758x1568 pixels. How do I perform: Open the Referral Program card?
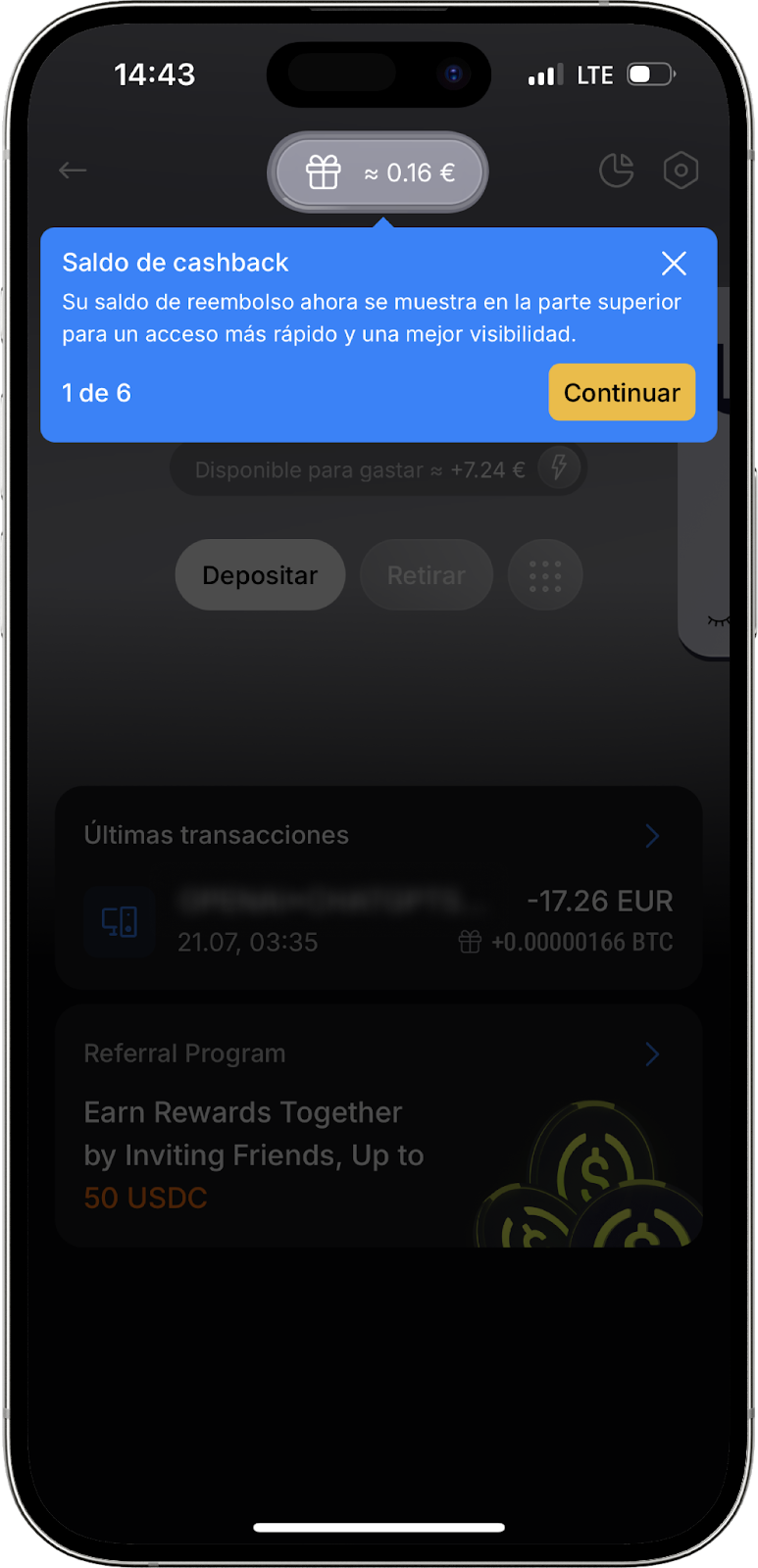(379, 1125)
